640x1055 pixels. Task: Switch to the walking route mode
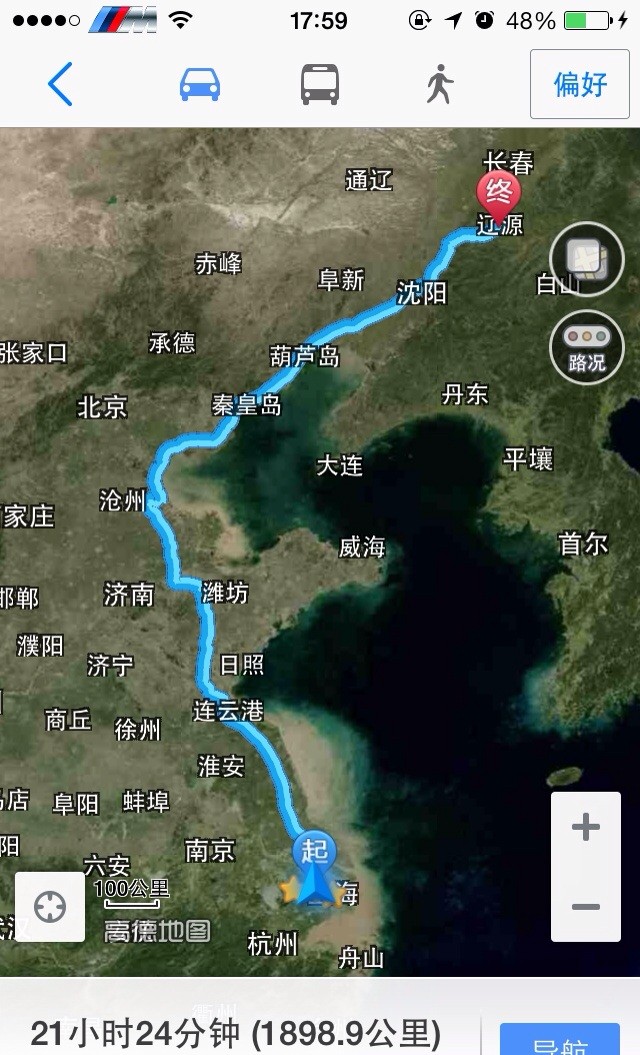click(x=439, y=85)
